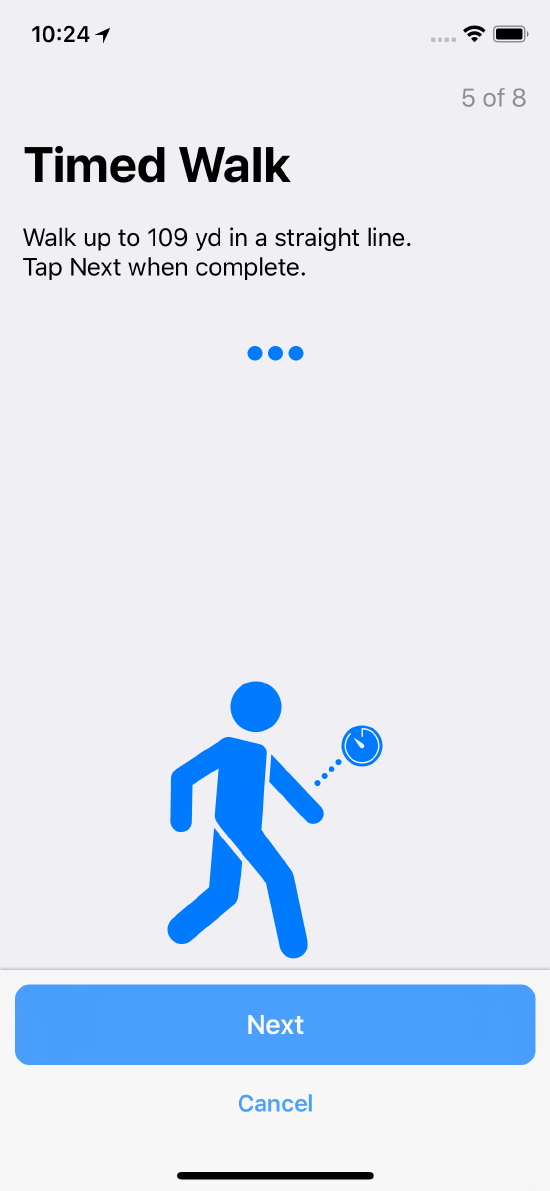Tap Next to complete the walk

[x=275, y=1025]
